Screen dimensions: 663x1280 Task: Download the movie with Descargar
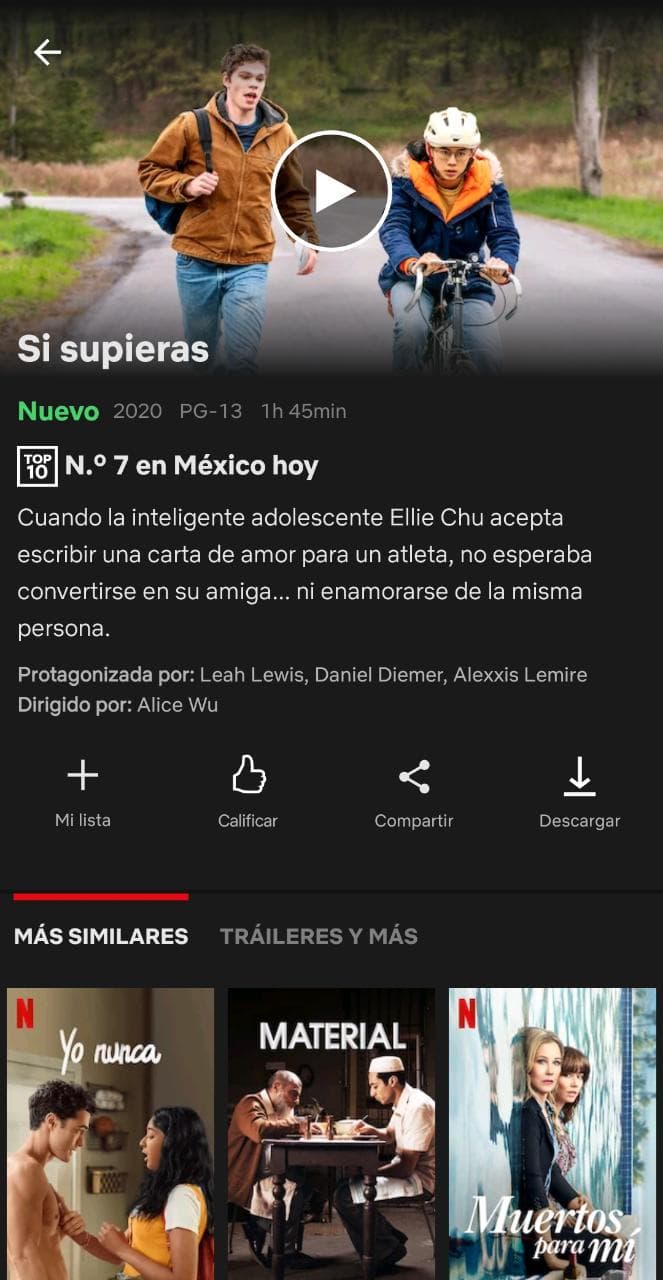[579, 792]
